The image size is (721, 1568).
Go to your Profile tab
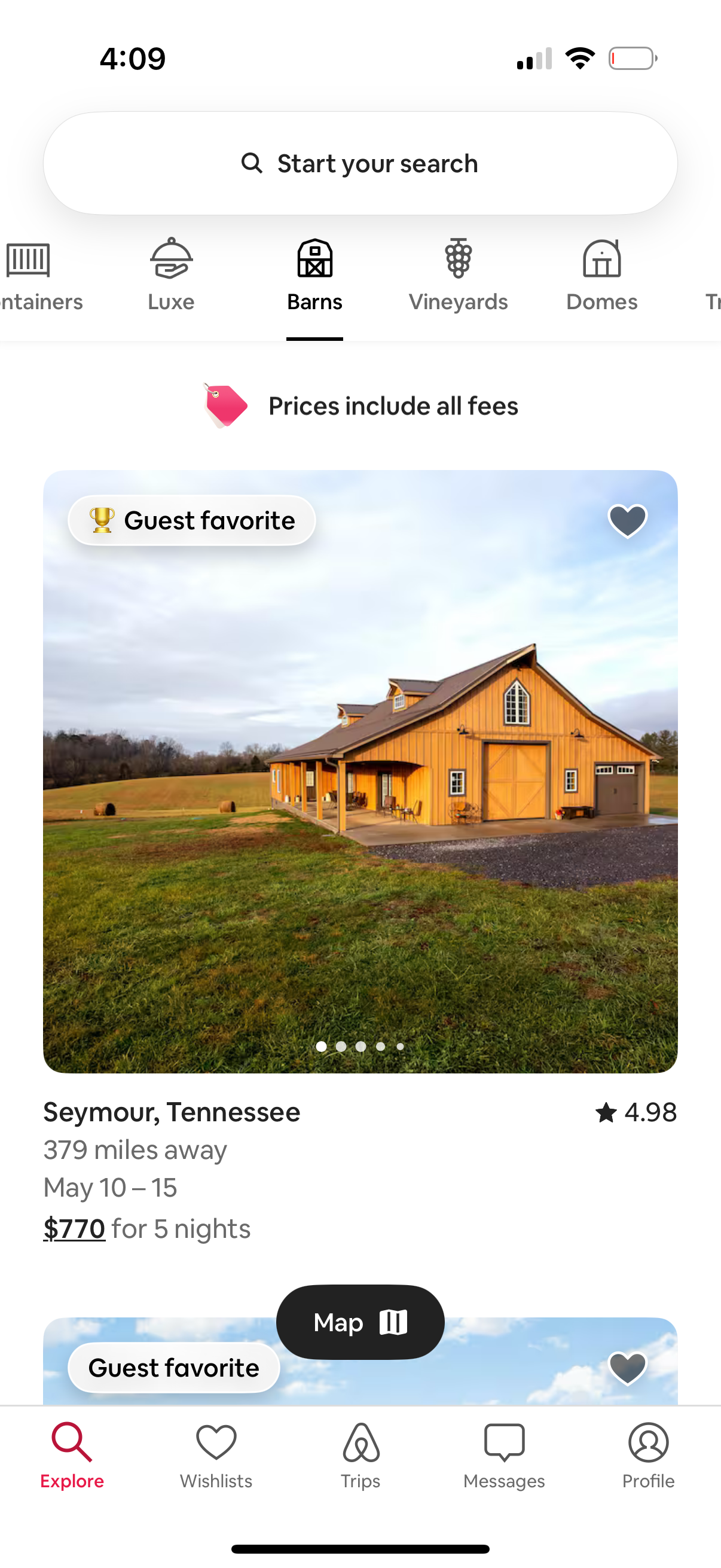648,1455
